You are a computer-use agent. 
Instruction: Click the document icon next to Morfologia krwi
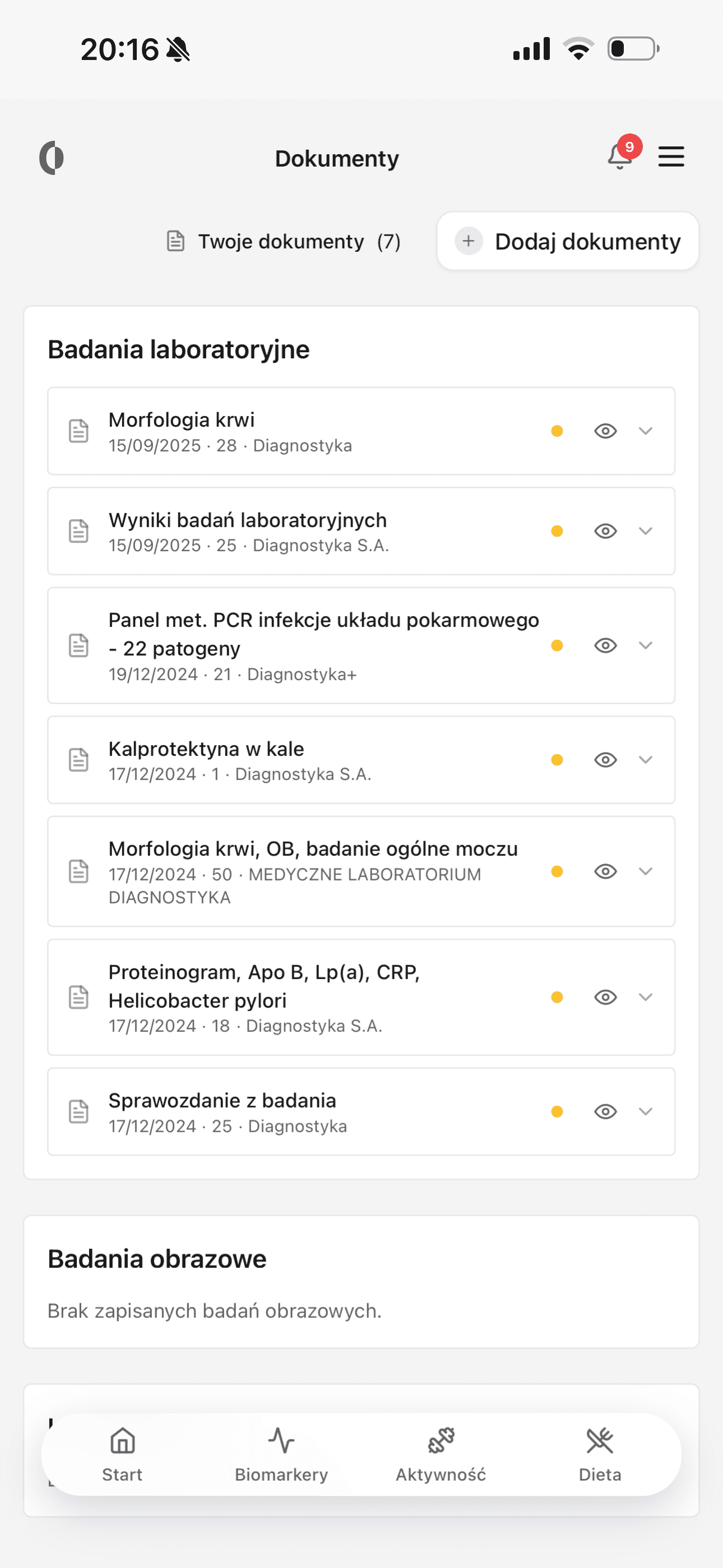coord(78,430)
